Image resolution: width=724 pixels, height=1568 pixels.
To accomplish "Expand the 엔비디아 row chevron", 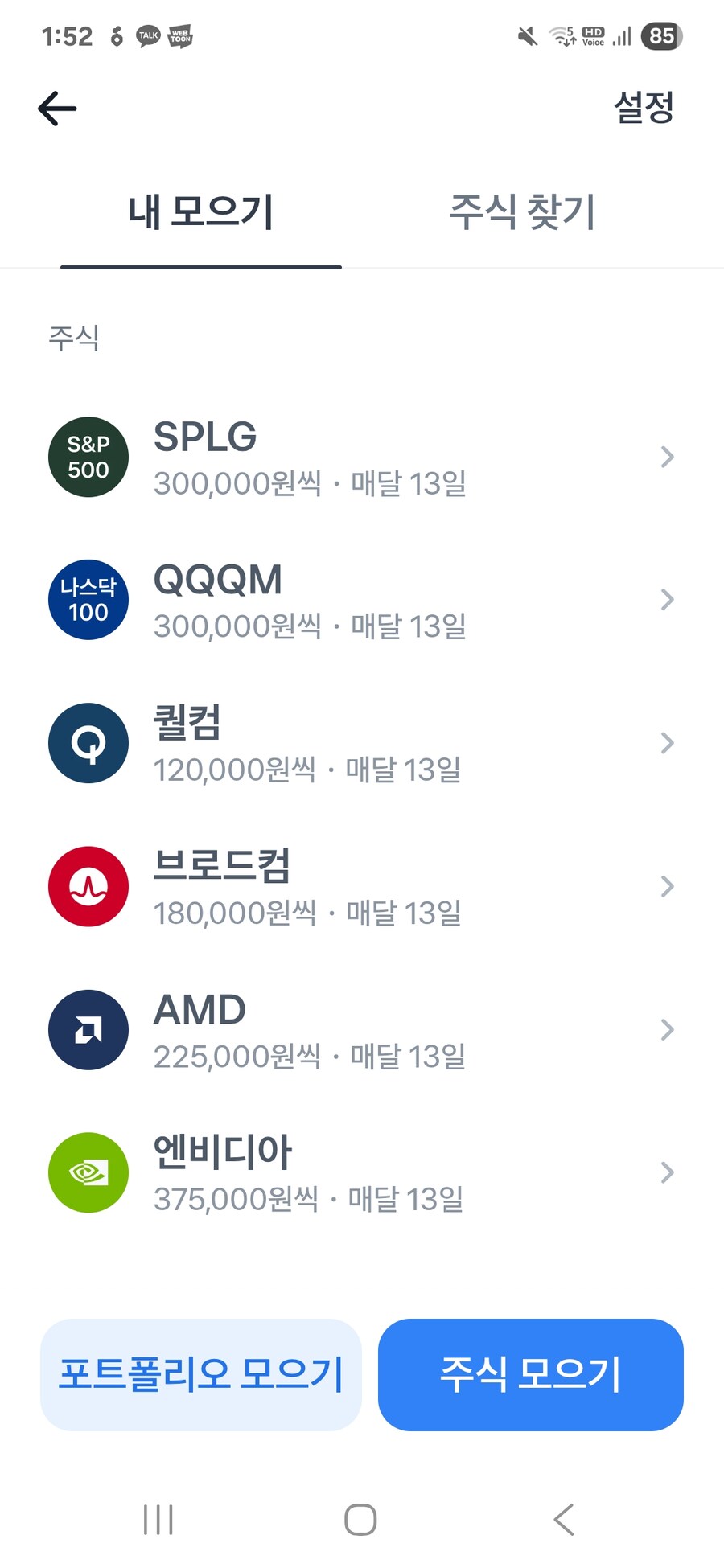I will point(667,1172).
